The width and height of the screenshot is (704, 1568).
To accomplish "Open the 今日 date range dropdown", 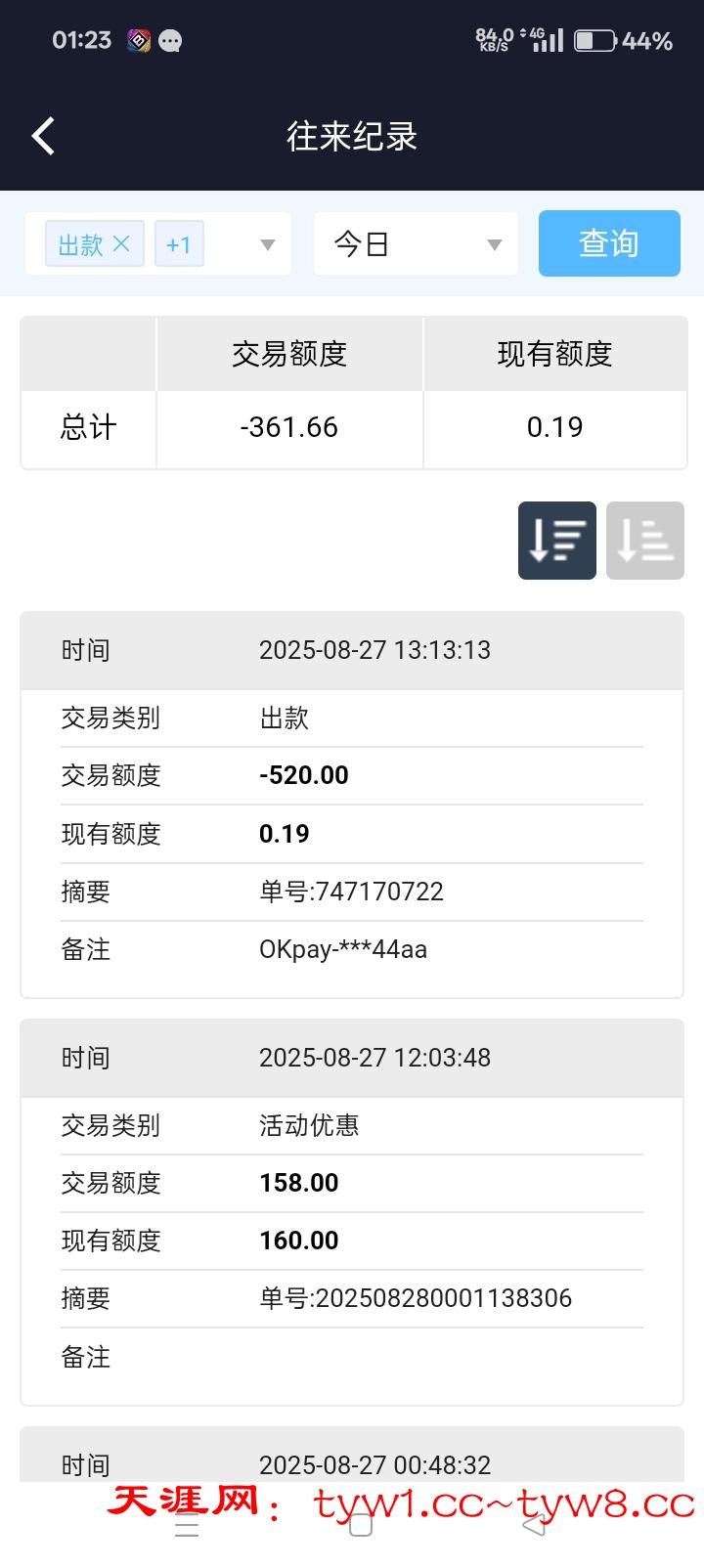I will point(416,244).
